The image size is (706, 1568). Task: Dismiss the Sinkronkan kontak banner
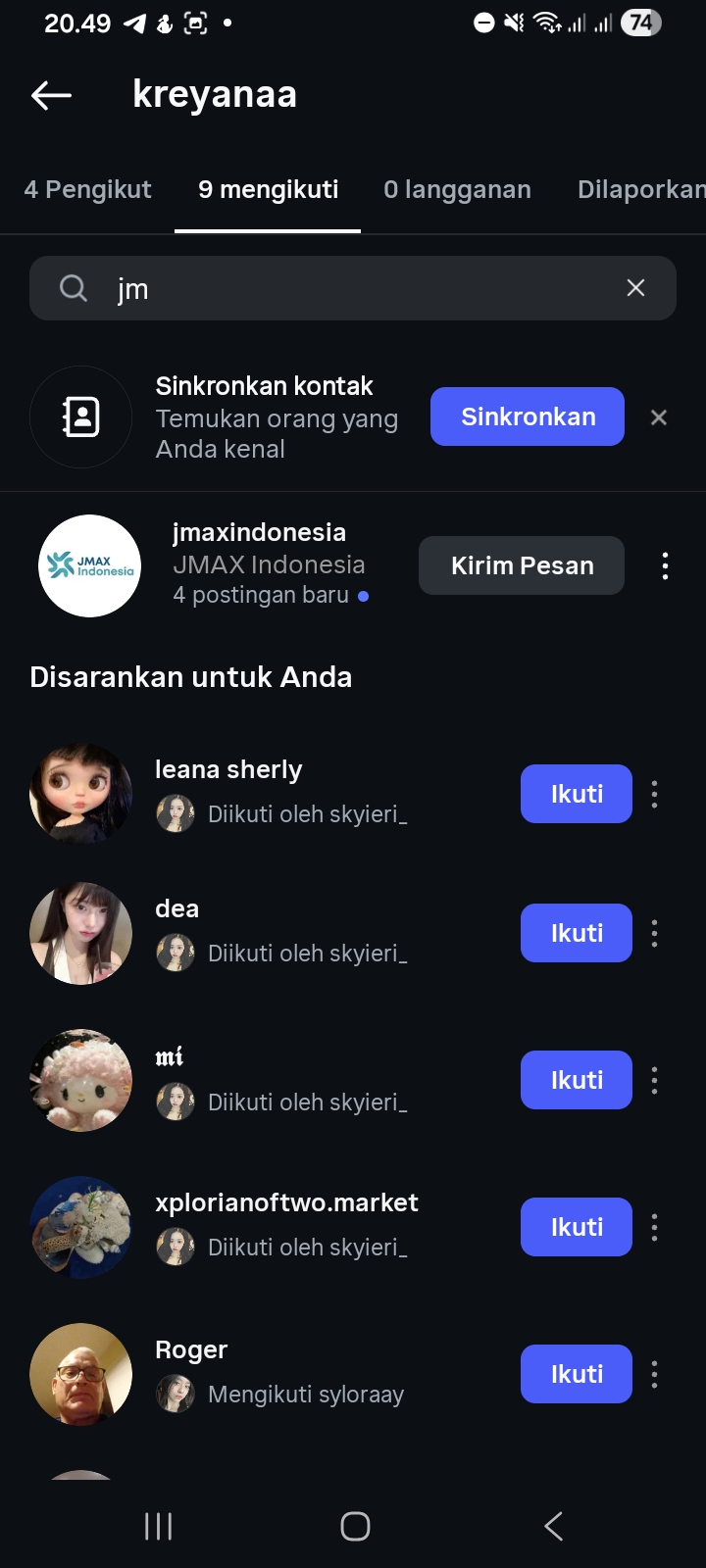tap(659, 417)
